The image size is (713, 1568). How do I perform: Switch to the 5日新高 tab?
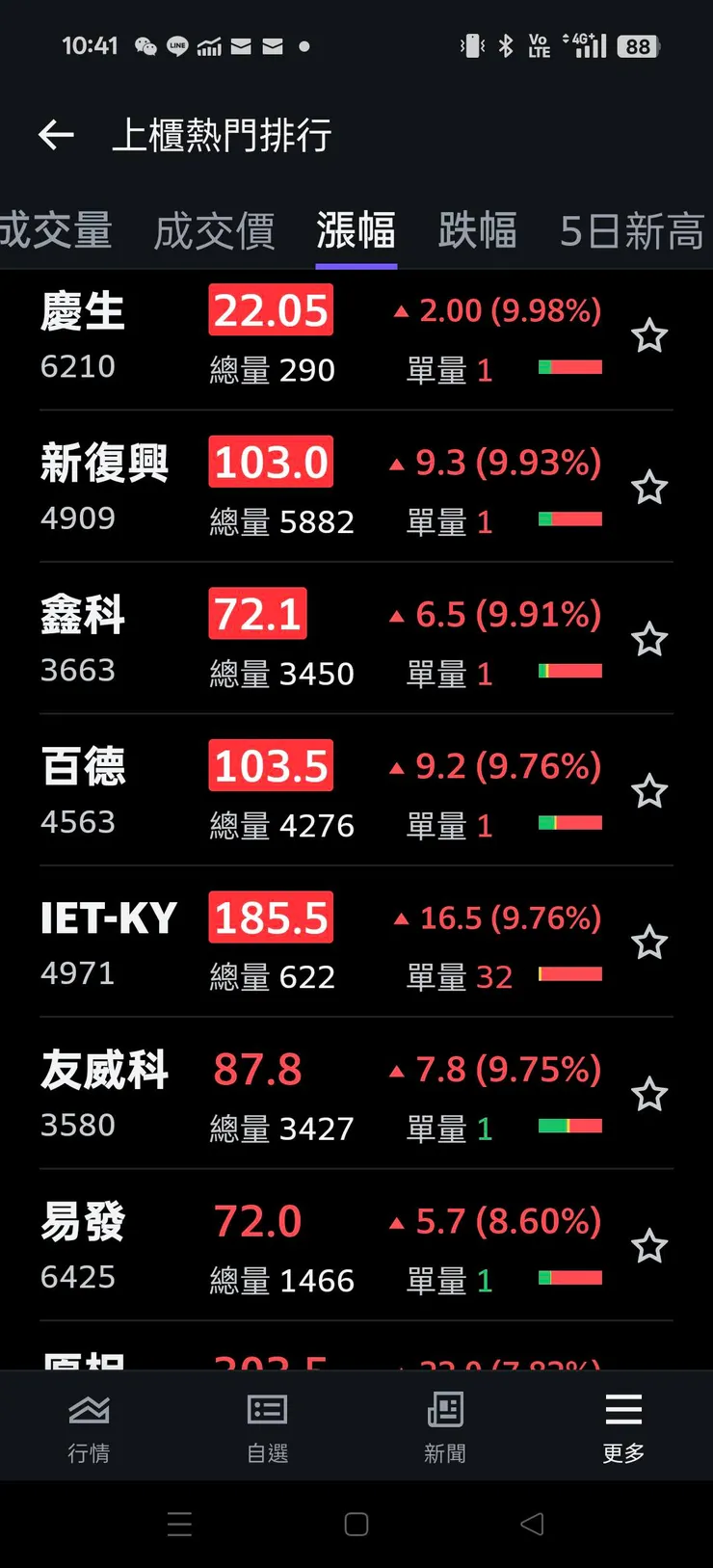pos(631,231)
